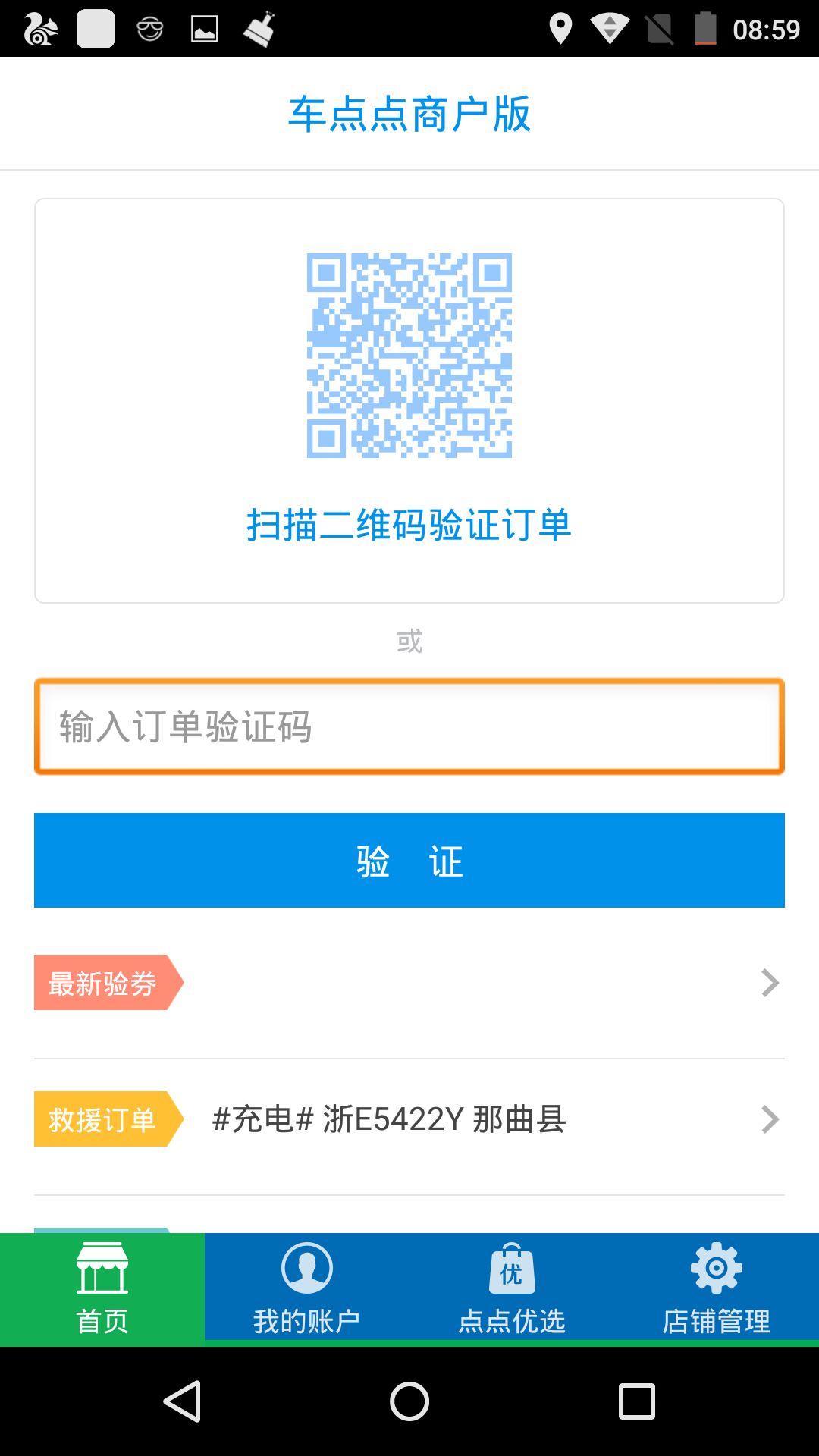Focus the order verification code field

pos(409,726)
